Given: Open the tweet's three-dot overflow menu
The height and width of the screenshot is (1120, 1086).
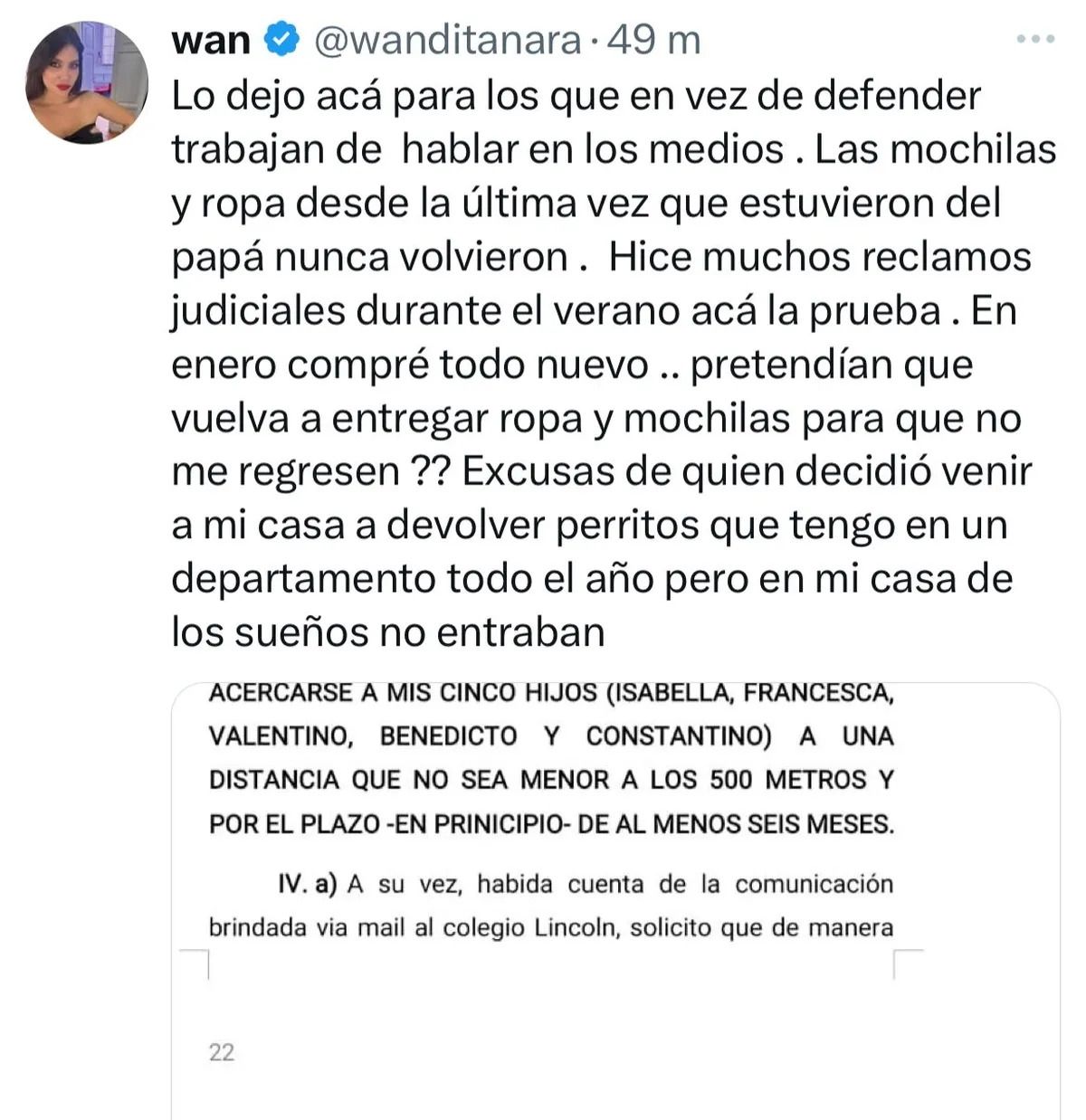Looking at the screenshot, I should 1035,39.
